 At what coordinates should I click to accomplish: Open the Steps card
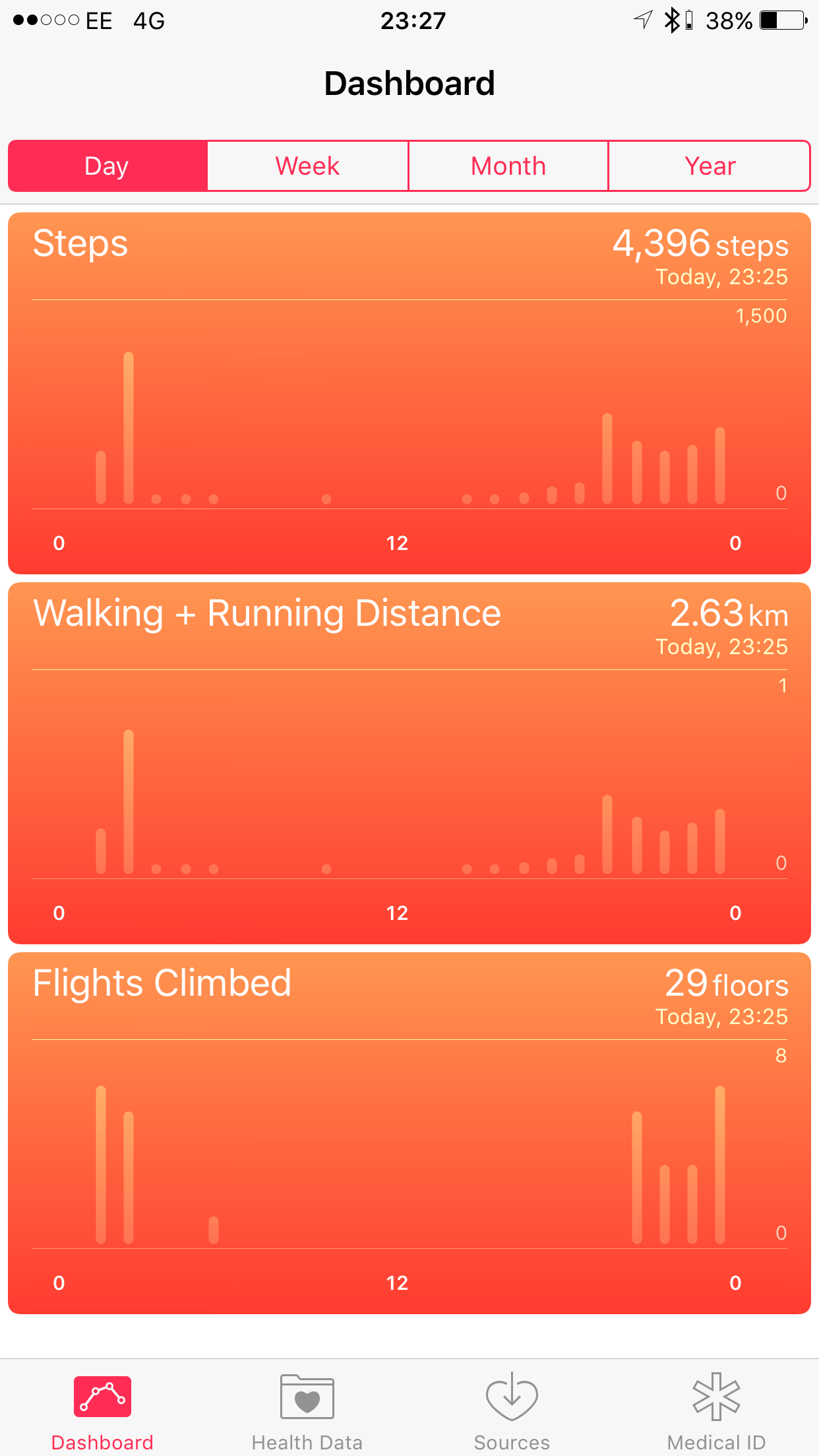tap(409, 393)
